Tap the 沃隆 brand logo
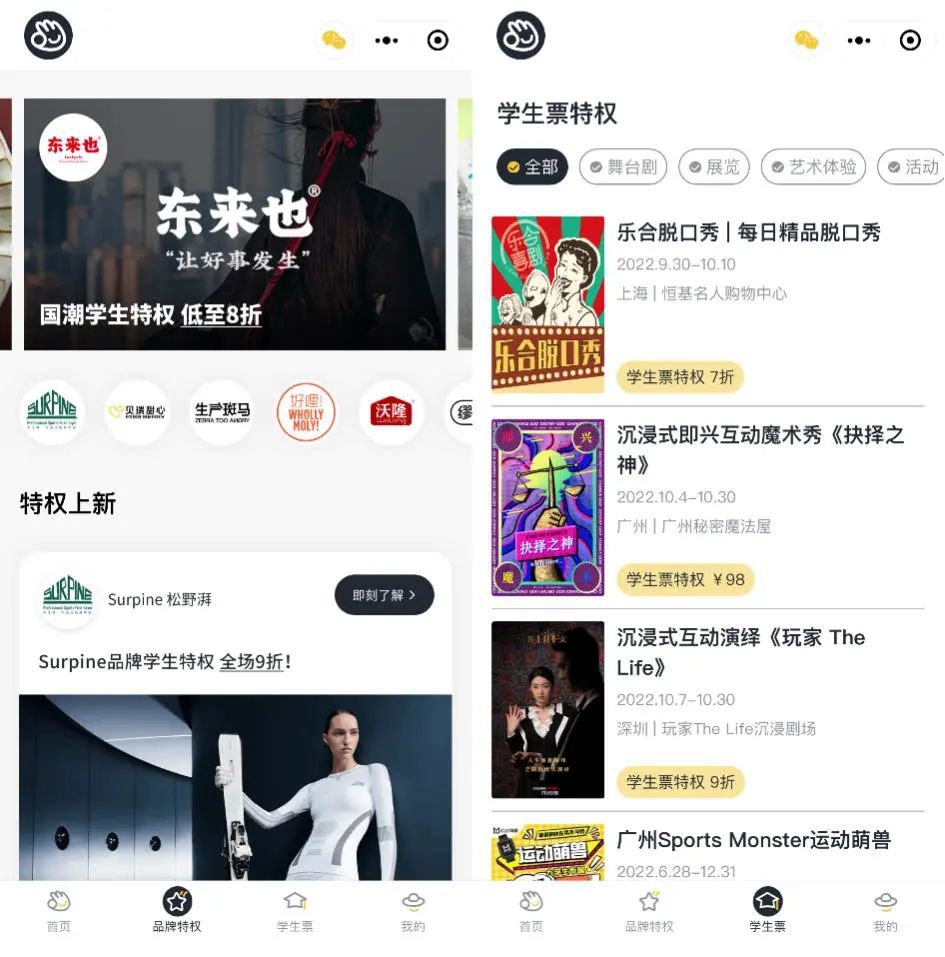 [x=391, y=412]
